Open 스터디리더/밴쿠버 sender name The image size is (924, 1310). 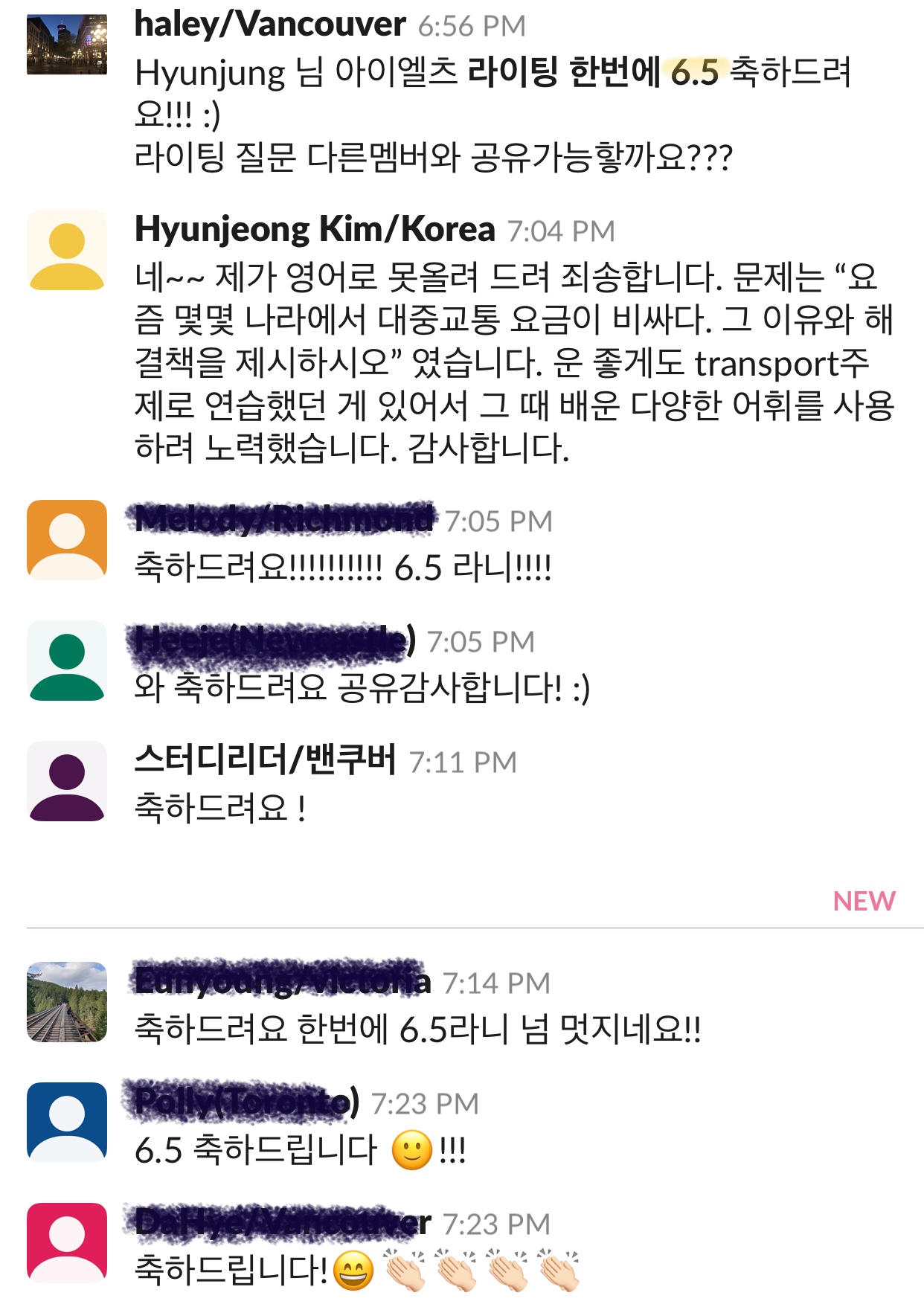pos(266,760)
